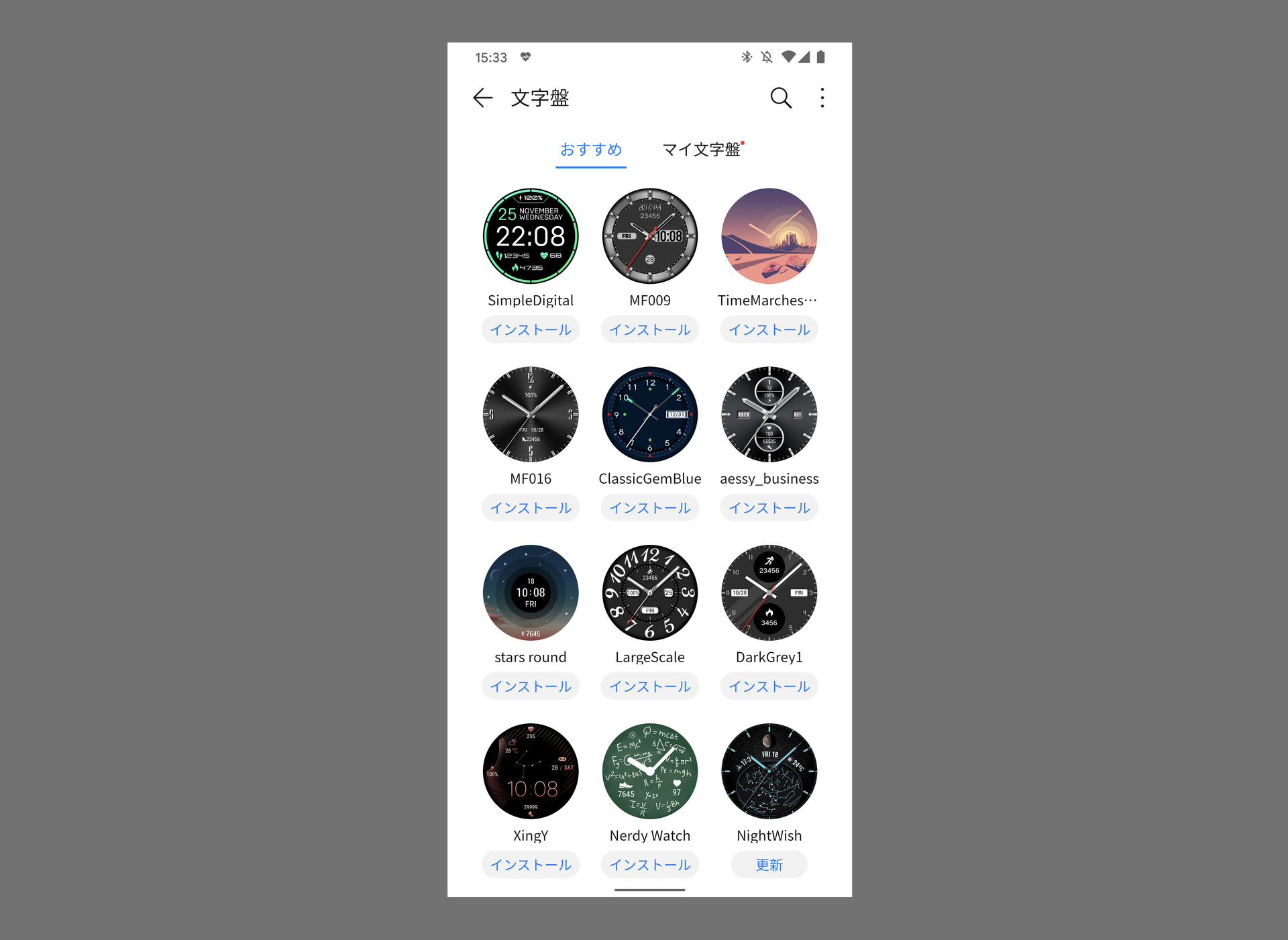Open the stars round watch face
Viewport: 1288px width, 940px height.
click(531, 592)
